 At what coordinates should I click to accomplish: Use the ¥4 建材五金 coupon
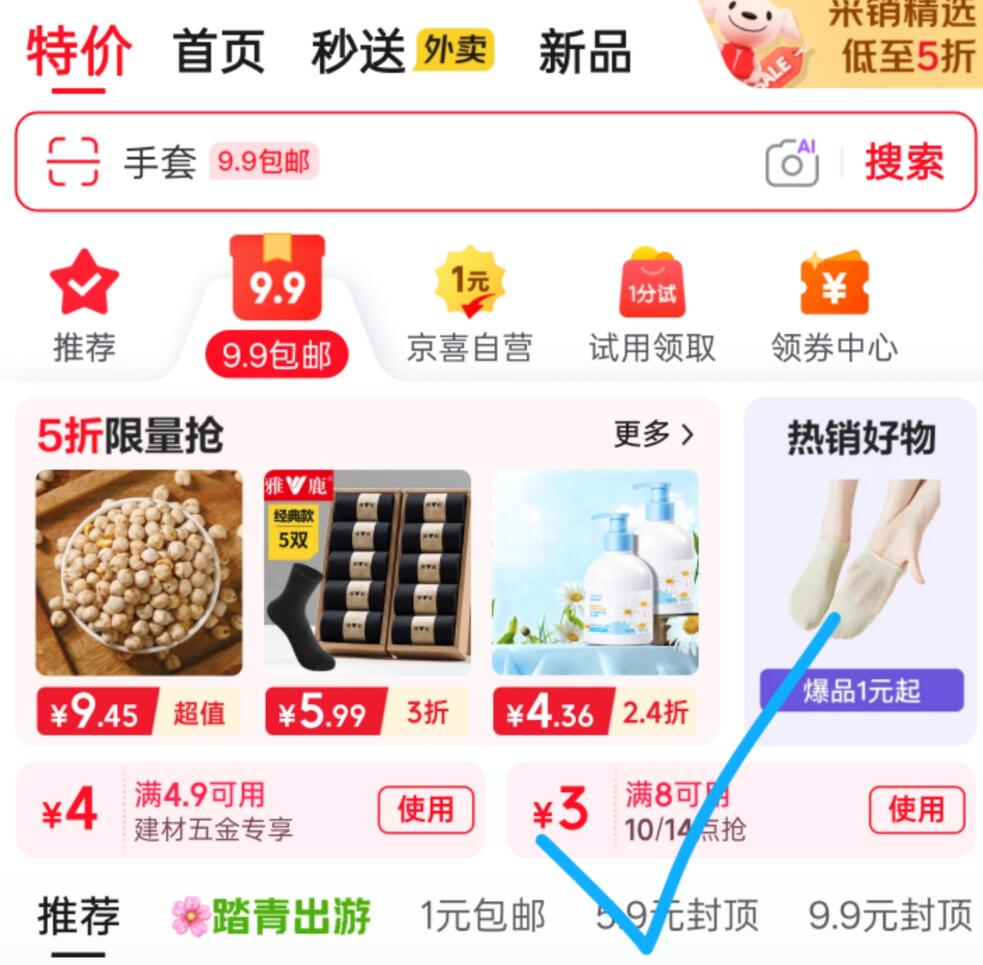tap(426, 810)
